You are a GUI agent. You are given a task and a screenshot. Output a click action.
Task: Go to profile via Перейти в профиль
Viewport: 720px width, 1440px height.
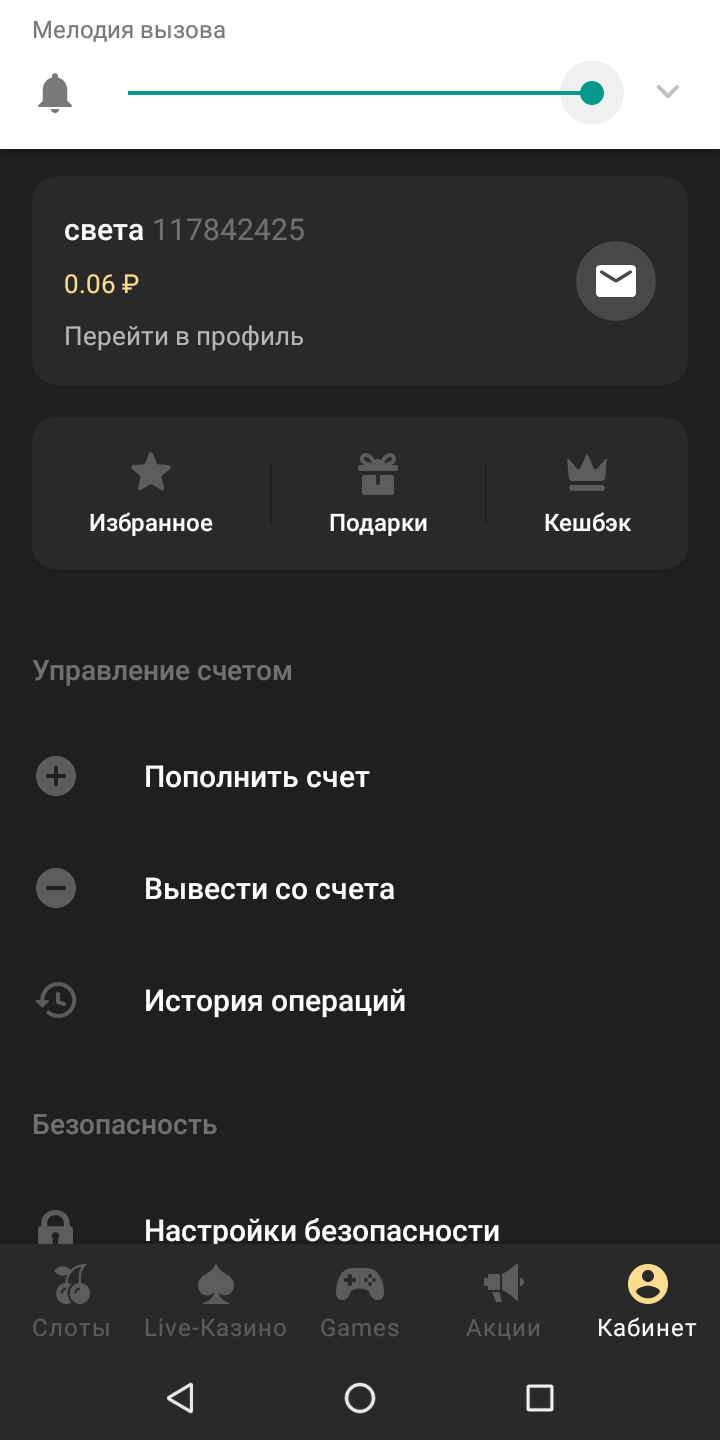pyautogui.click(x=184, y=336)
